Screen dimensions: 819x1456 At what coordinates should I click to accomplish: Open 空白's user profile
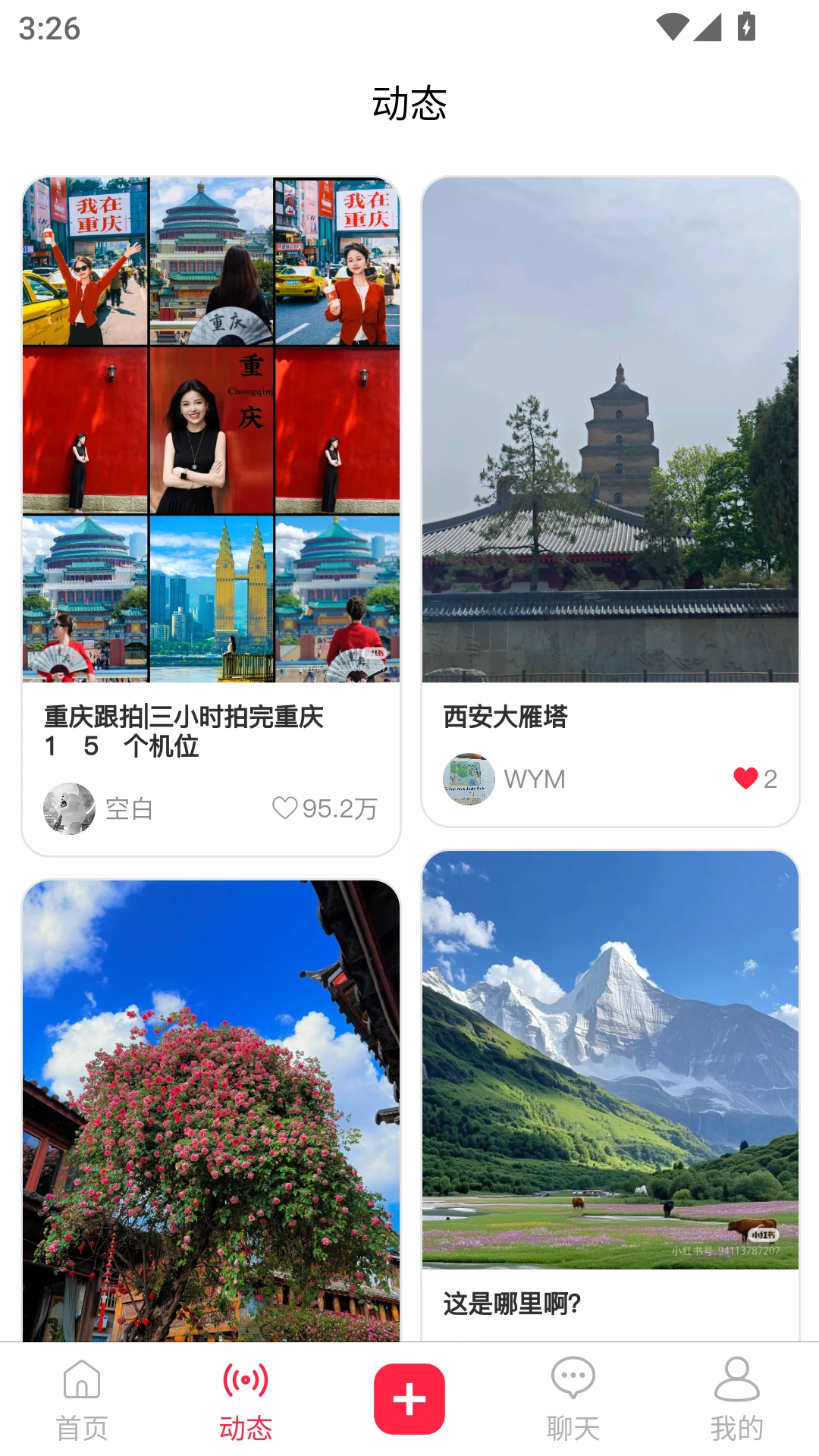pos(70,808)
